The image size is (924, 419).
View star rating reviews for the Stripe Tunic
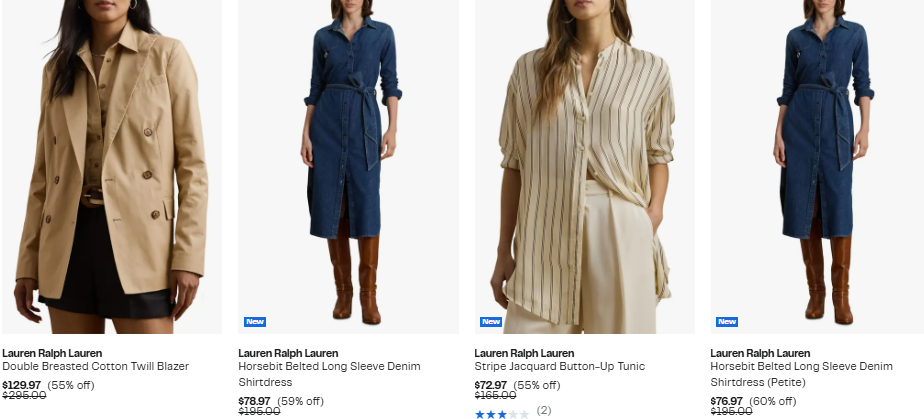click(x=512, y=411)
